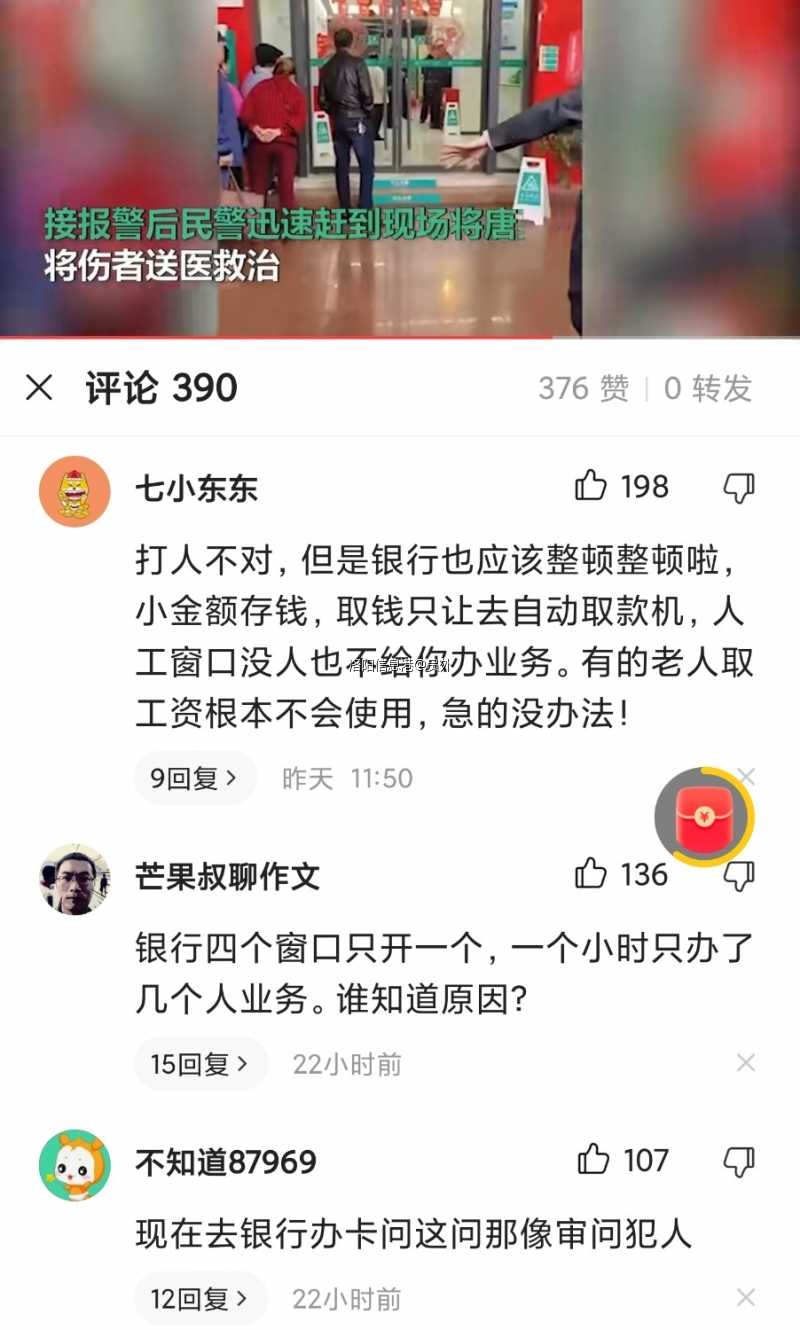Expand the 15 replies under 芒果叔聊作文's comment
800x1330 pixels.
tap(201, 1064)
